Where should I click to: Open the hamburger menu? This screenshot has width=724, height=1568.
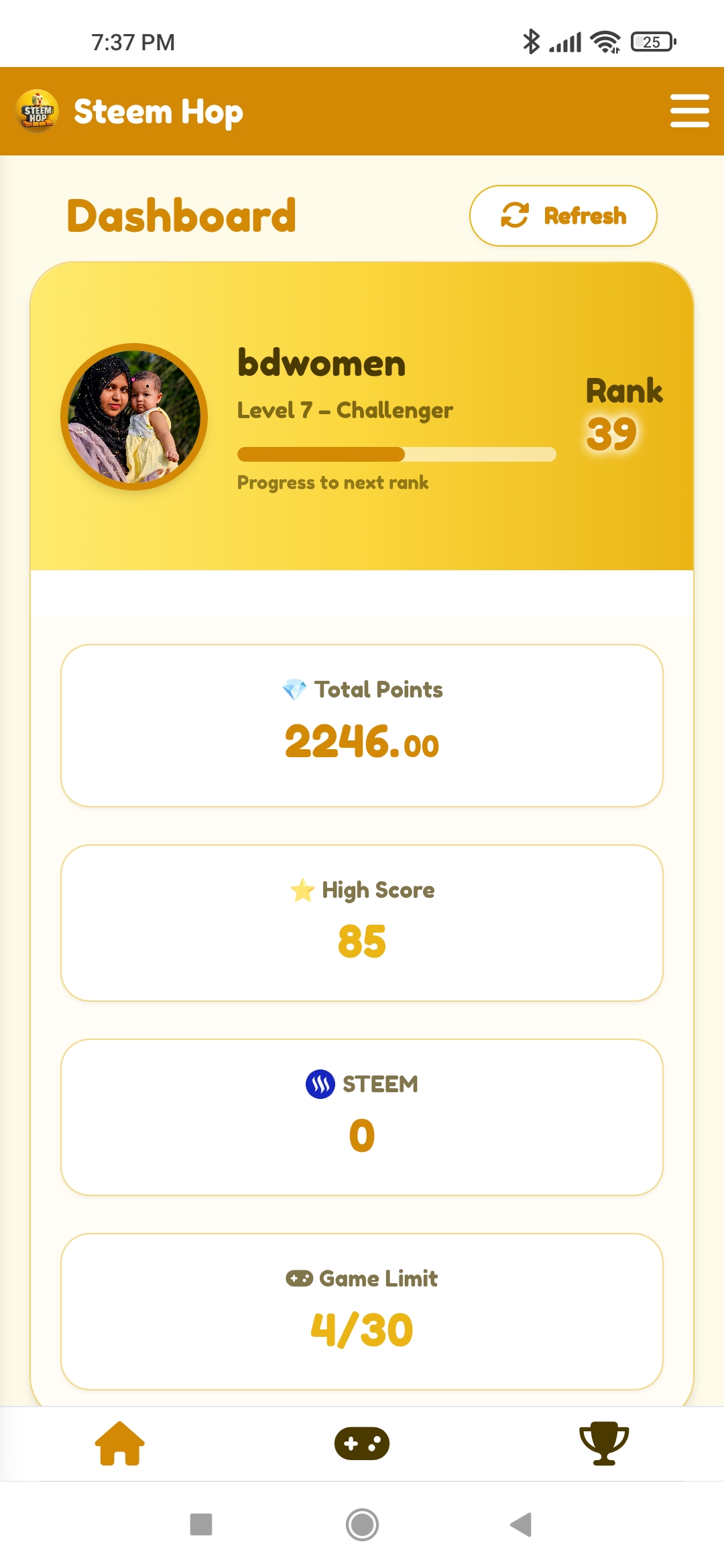tap(689, 111)
